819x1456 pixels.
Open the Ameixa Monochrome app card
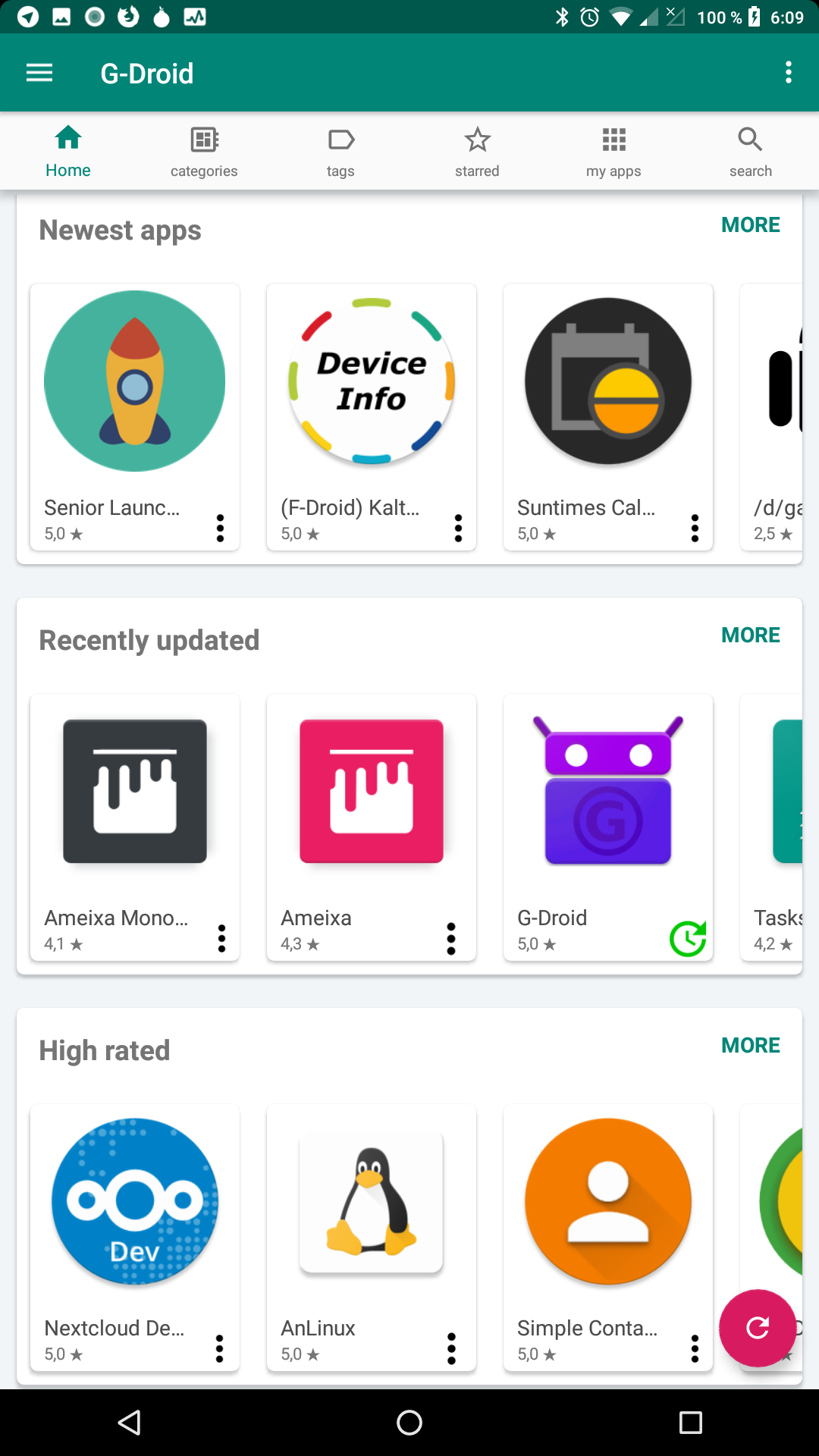point(135,804)
